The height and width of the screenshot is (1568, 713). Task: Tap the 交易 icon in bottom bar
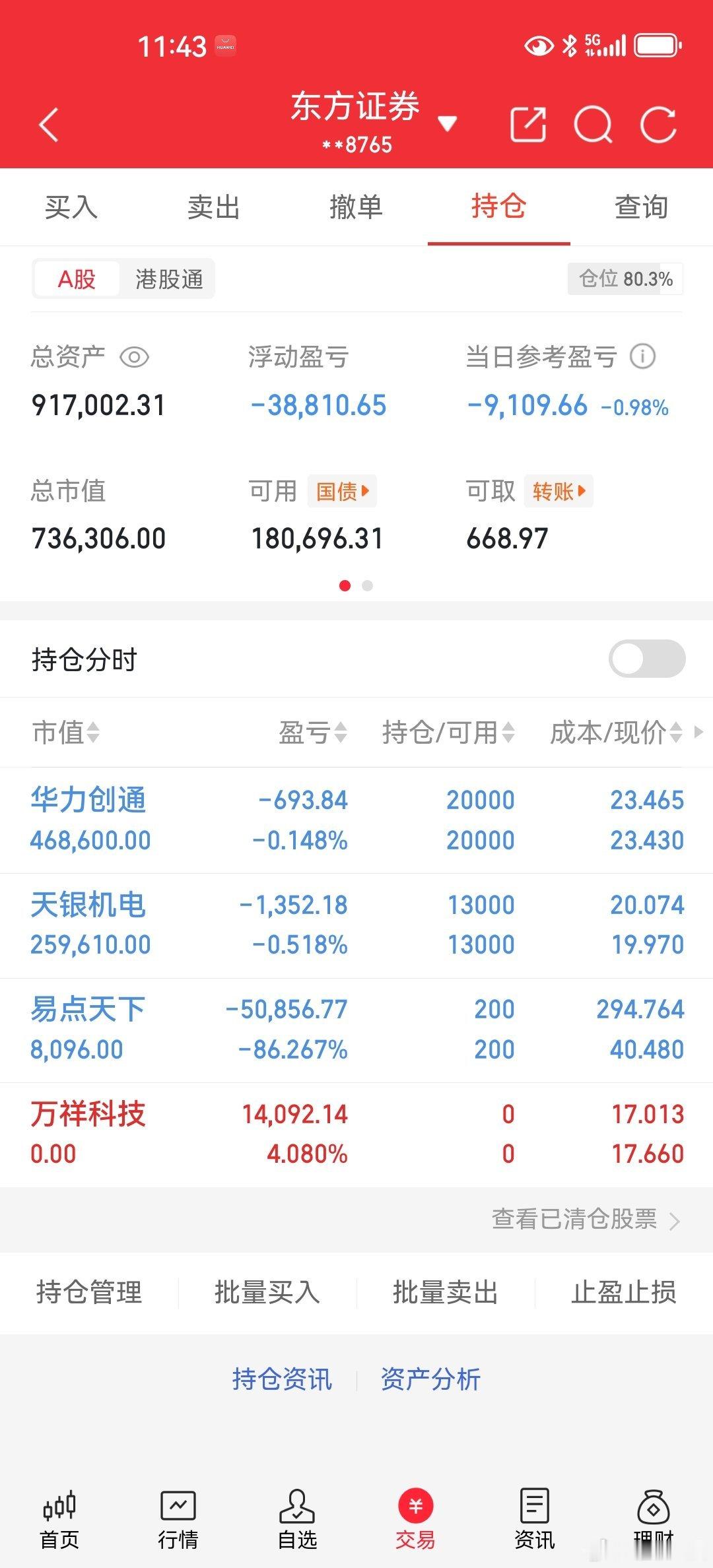415,1518
